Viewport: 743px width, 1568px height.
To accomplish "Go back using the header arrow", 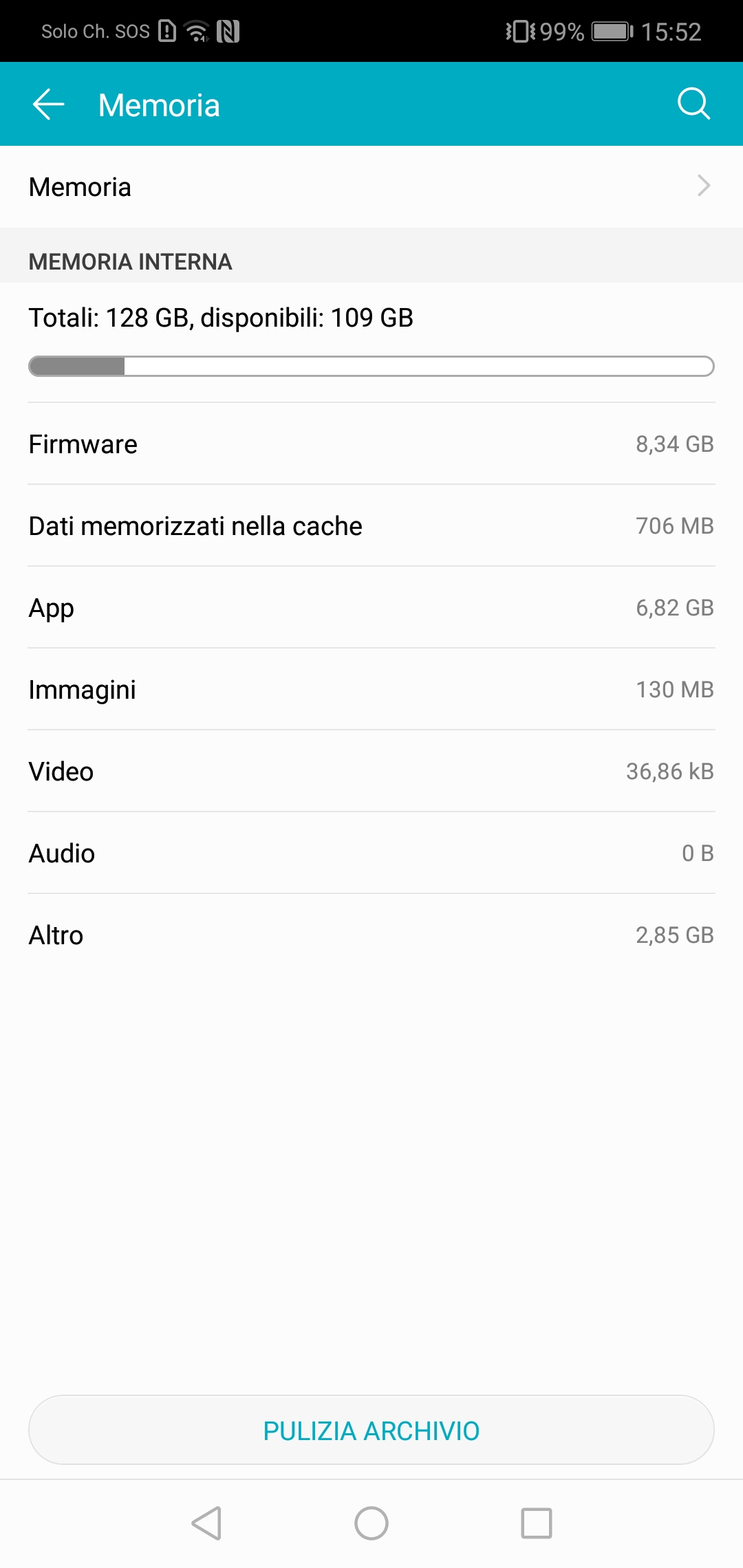I will tap(48, 105).
